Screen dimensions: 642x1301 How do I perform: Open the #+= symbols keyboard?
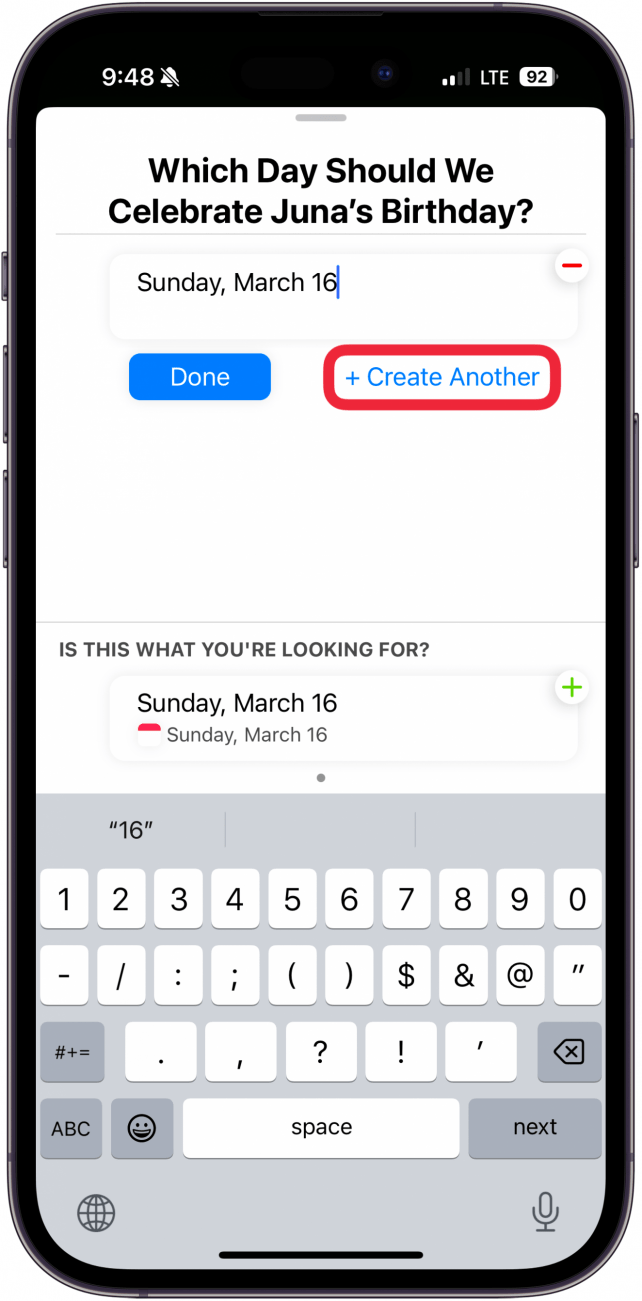pyautogui.click(x=72, y=1052)
